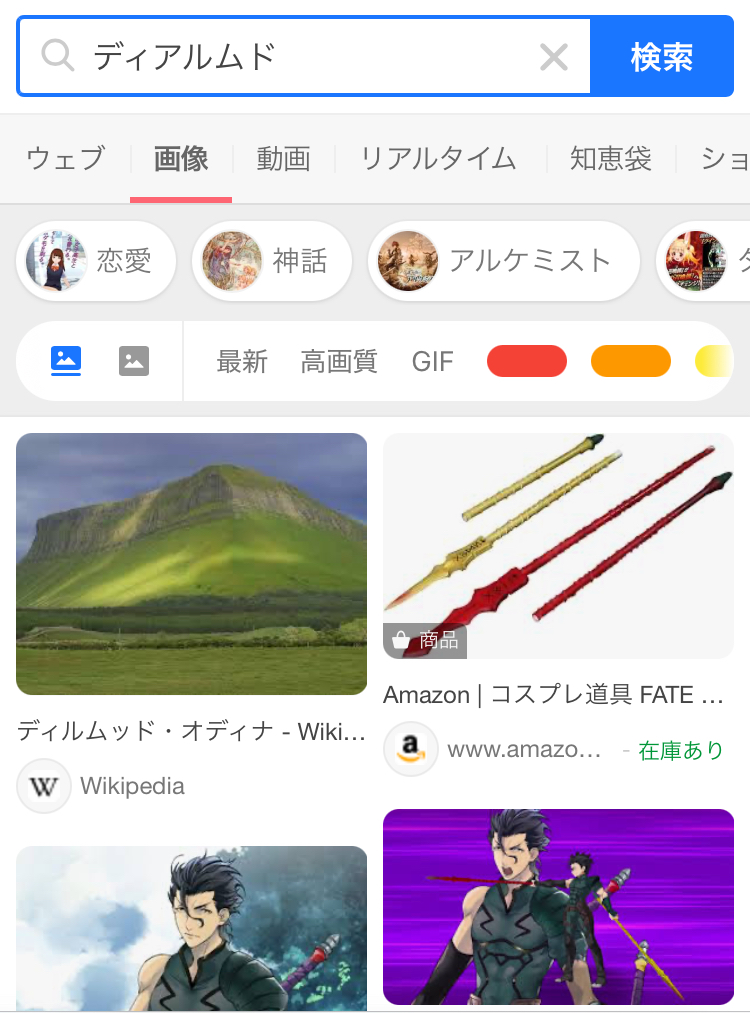Filter images by red color
750x1013 pixels.
[x=527, y=361]
